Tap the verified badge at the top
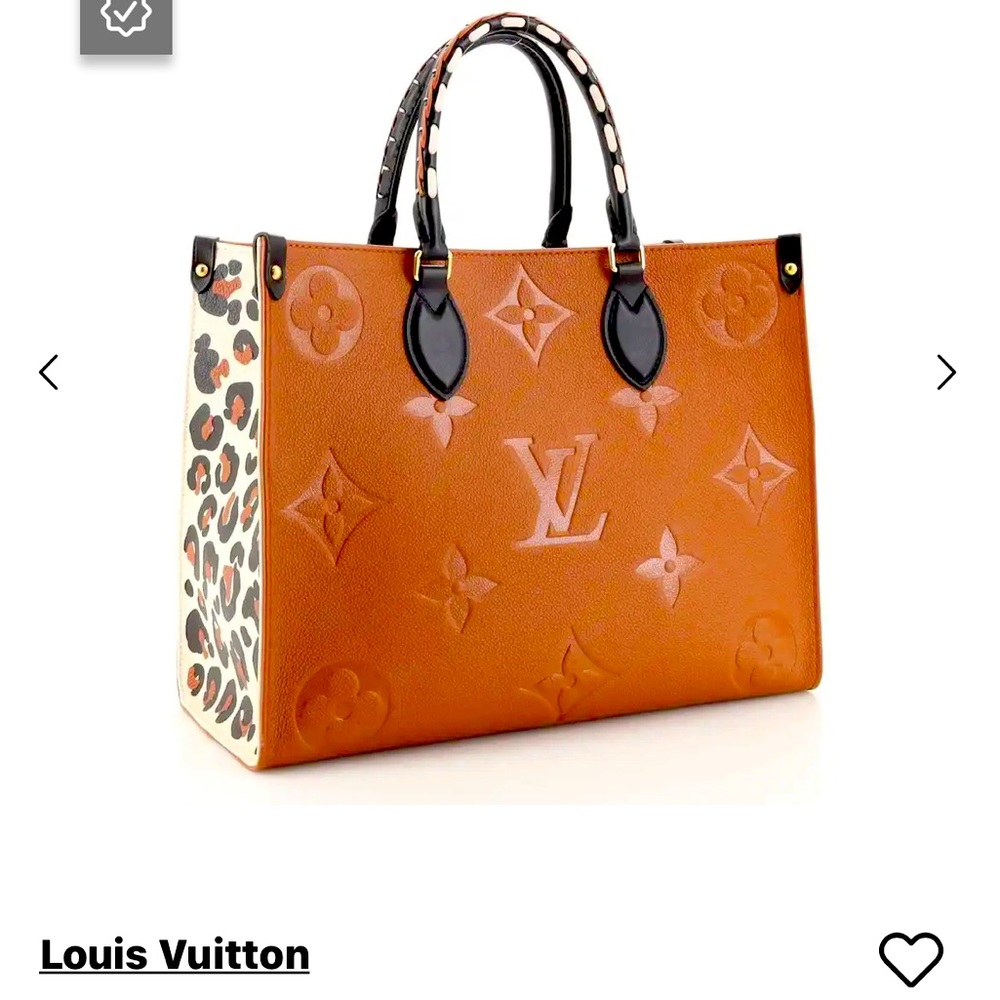1000x1000 pixels. coord(126,20)
